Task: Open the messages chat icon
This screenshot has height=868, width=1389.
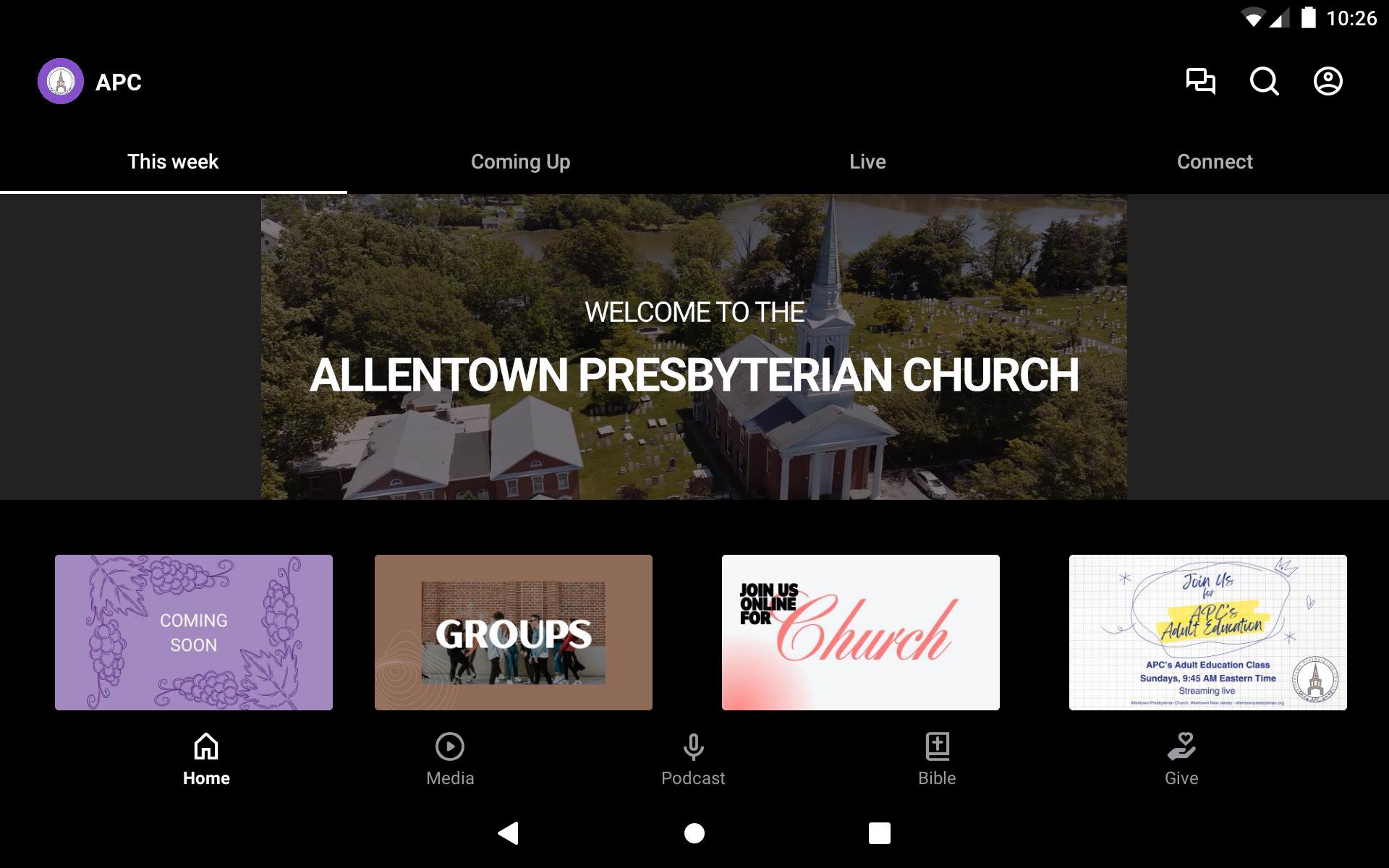Action: click(1200, 81)
